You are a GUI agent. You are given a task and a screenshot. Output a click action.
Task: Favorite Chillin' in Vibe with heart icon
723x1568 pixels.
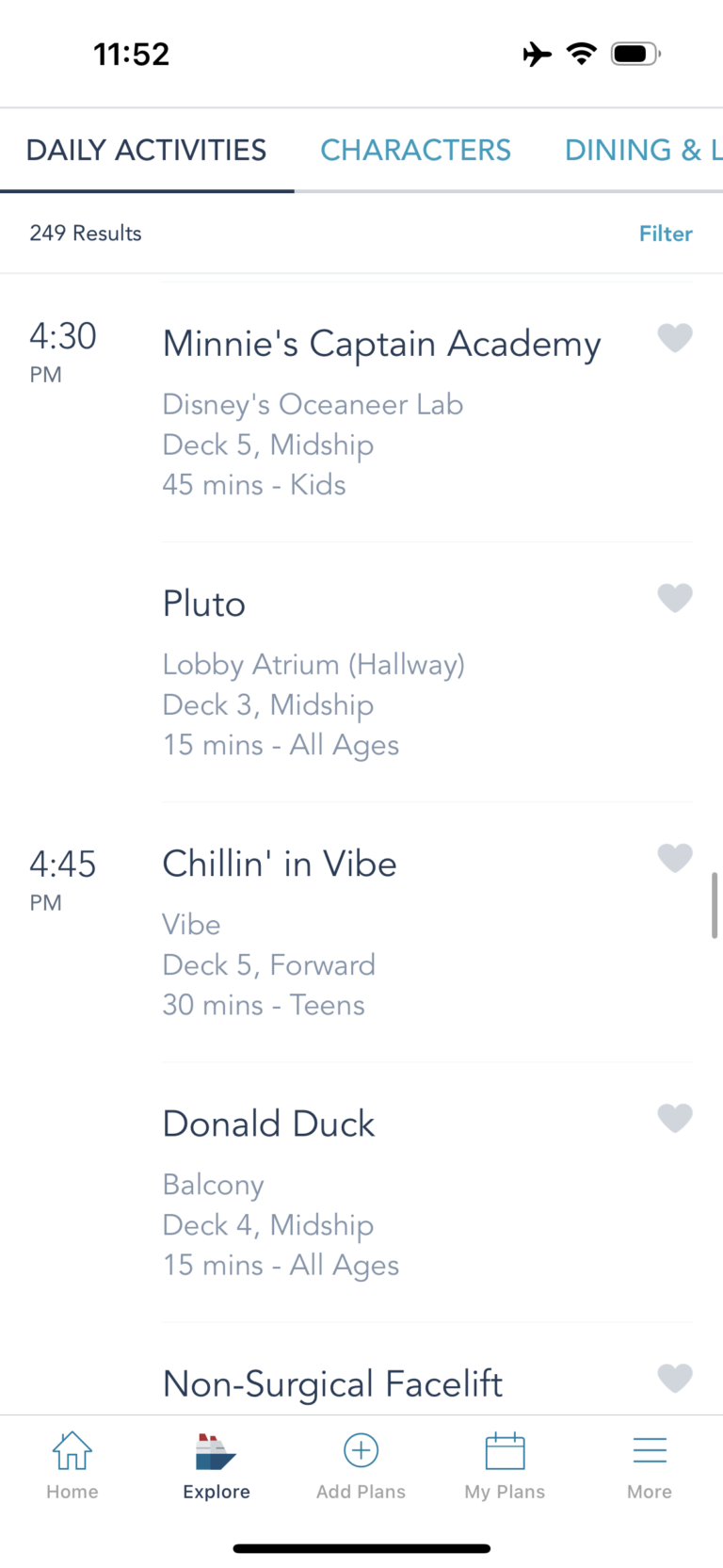coord(675,858)
